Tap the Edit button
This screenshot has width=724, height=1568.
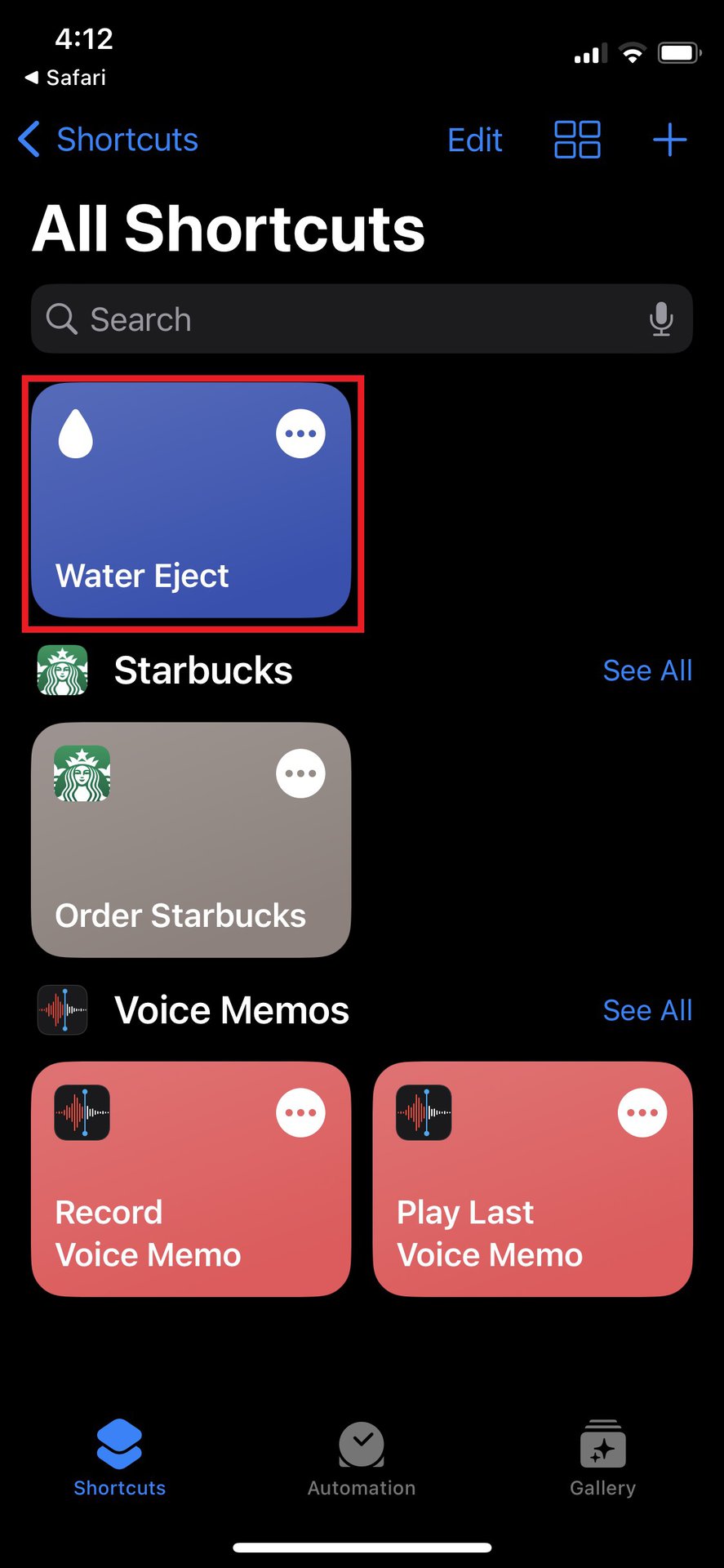pyautogui.click(x=474, y=140)
